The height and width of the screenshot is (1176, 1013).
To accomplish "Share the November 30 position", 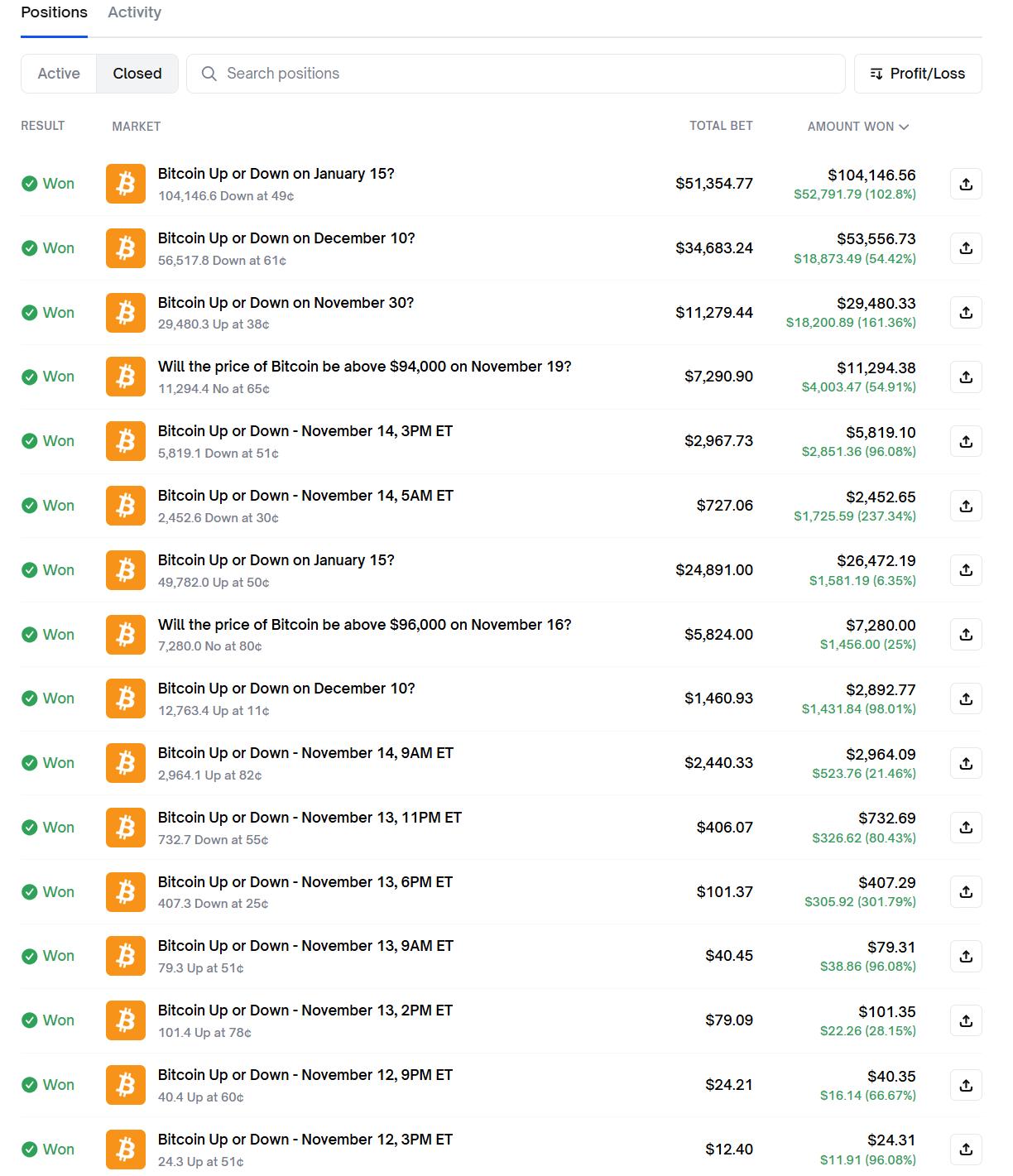I will (x=966, y=313).
